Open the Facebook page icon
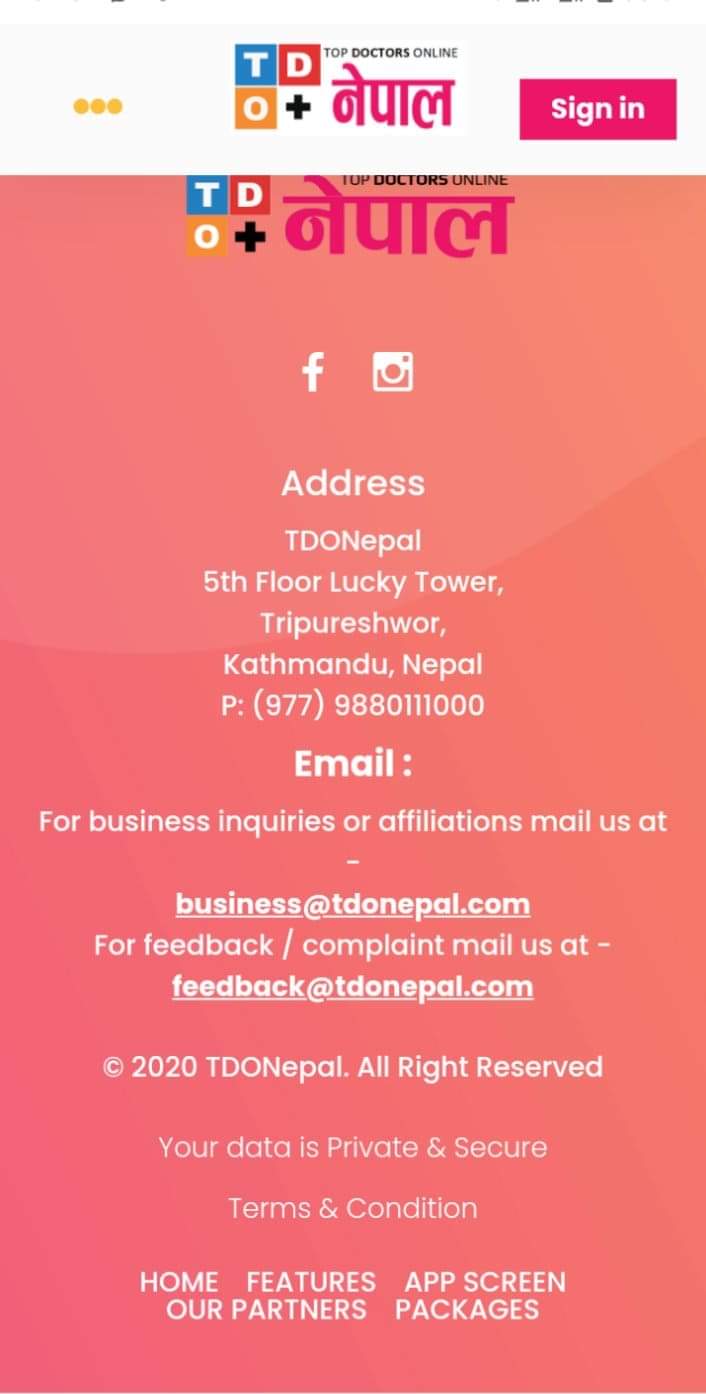The height and width of the screenshot is (1394, 706). click(313, 372)
